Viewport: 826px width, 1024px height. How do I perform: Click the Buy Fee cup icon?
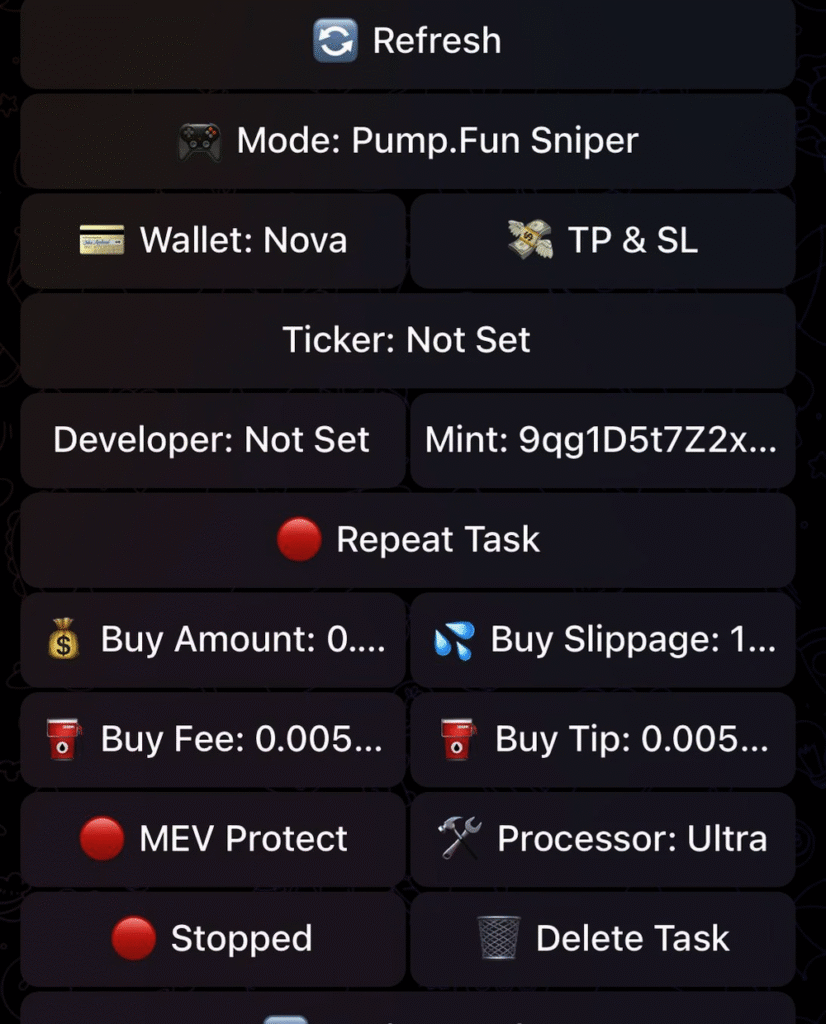(63, 739)
